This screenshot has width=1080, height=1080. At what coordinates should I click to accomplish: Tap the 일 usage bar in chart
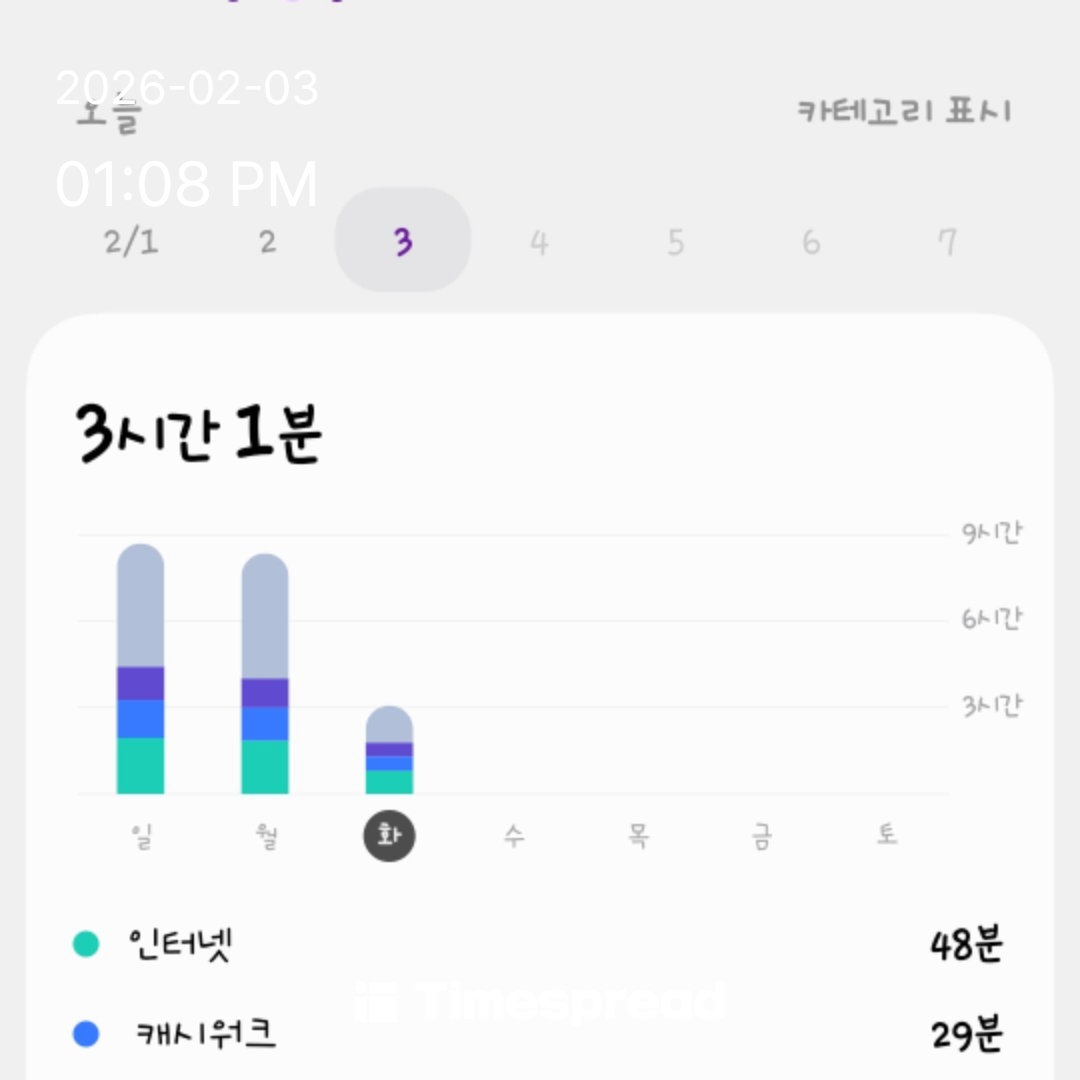(x=140, y=669)
